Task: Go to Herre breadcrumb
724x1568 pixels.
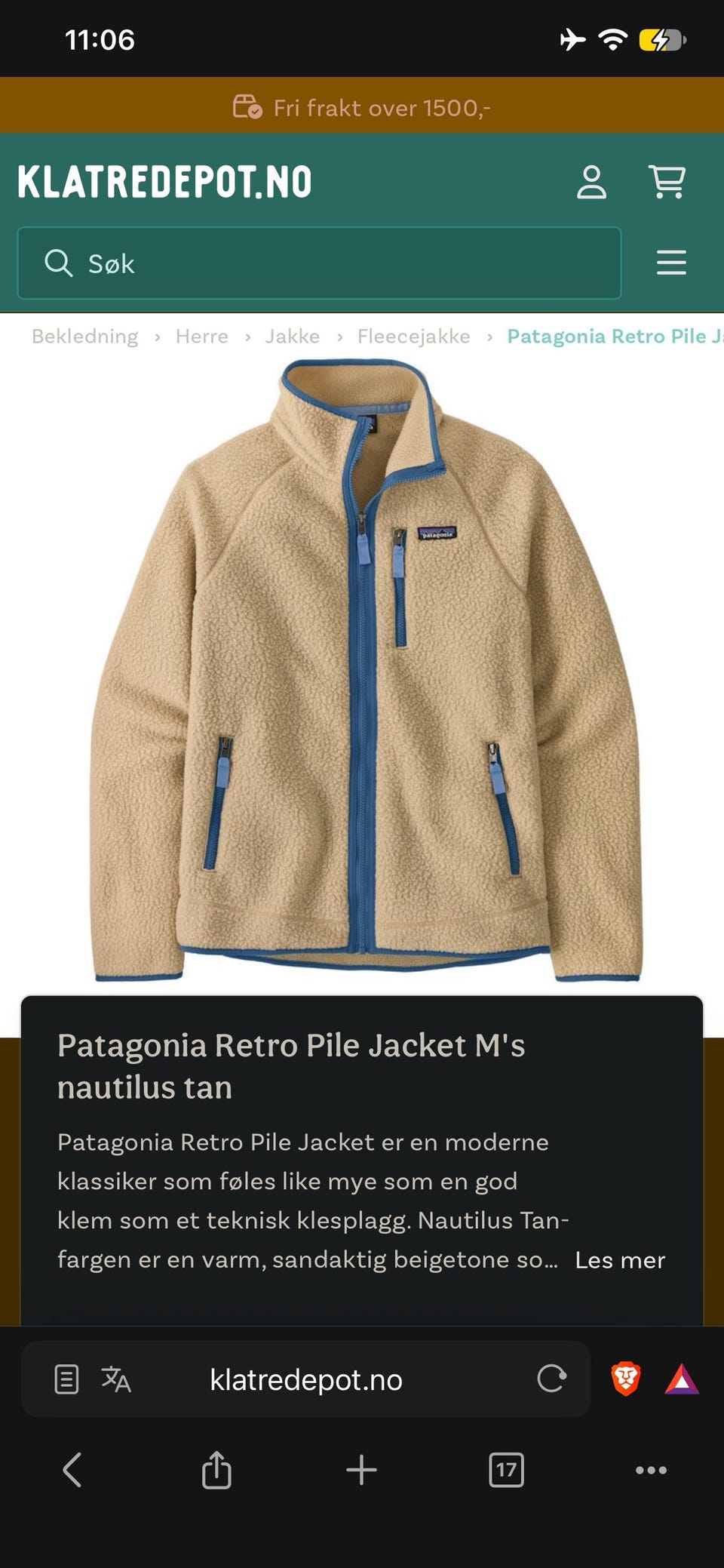Action: pyautogui.click(x=202, y=337)
